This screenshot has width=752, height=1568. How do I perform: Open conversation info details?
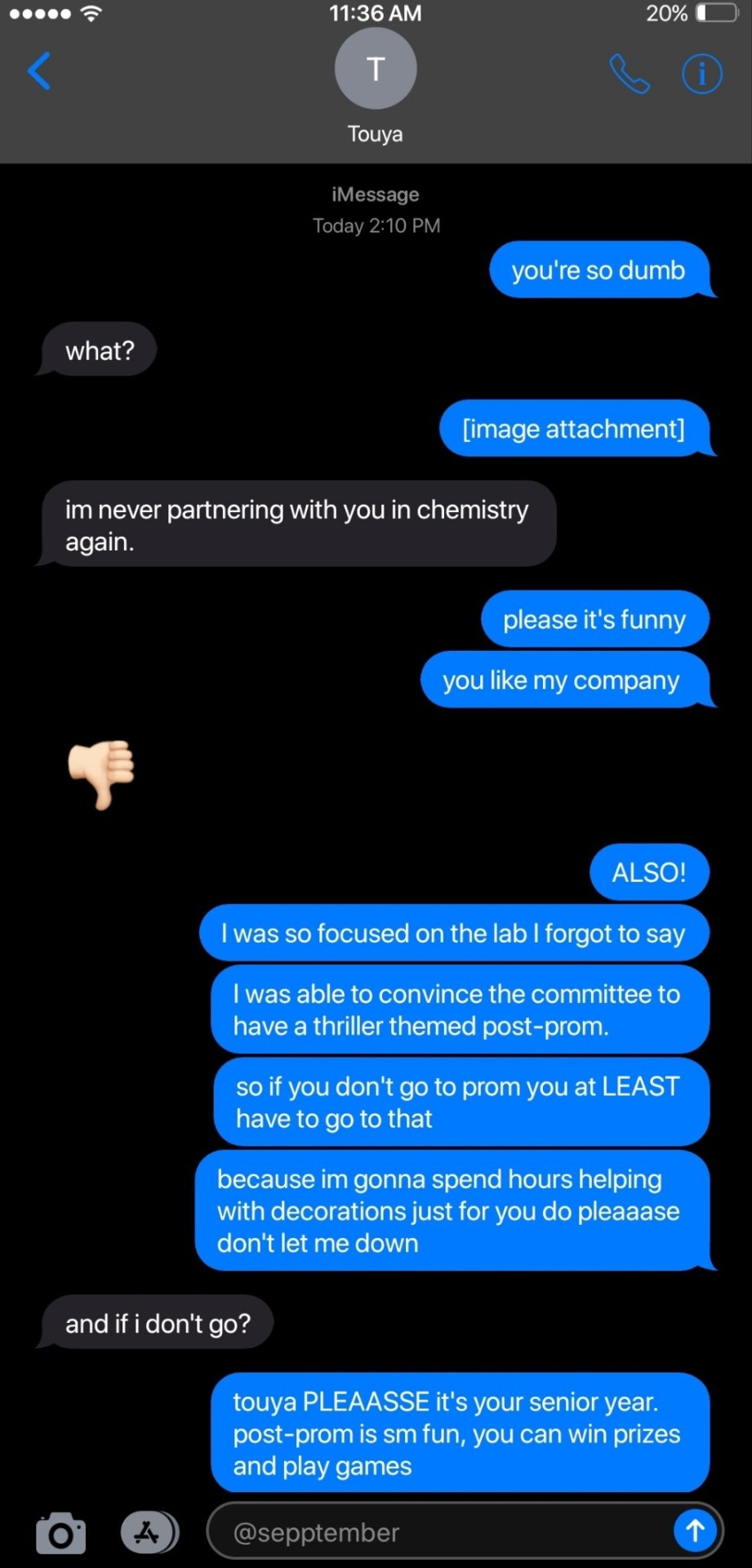click(701, 74)
